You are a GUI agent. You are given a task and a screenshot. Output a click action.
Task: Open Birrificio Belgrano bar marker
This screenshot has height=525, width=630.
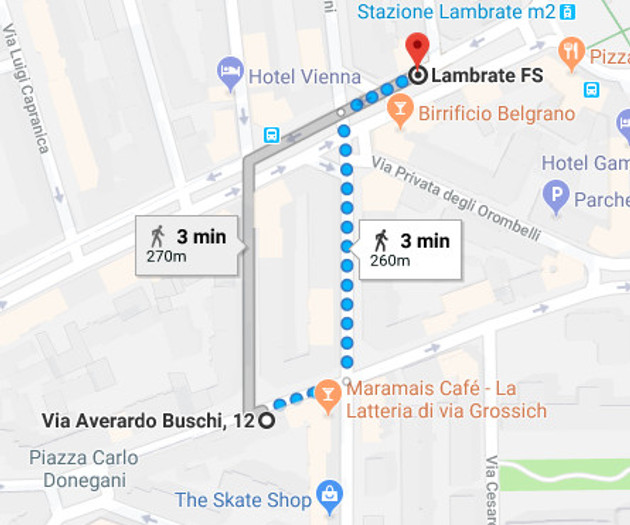click(401, 111)
